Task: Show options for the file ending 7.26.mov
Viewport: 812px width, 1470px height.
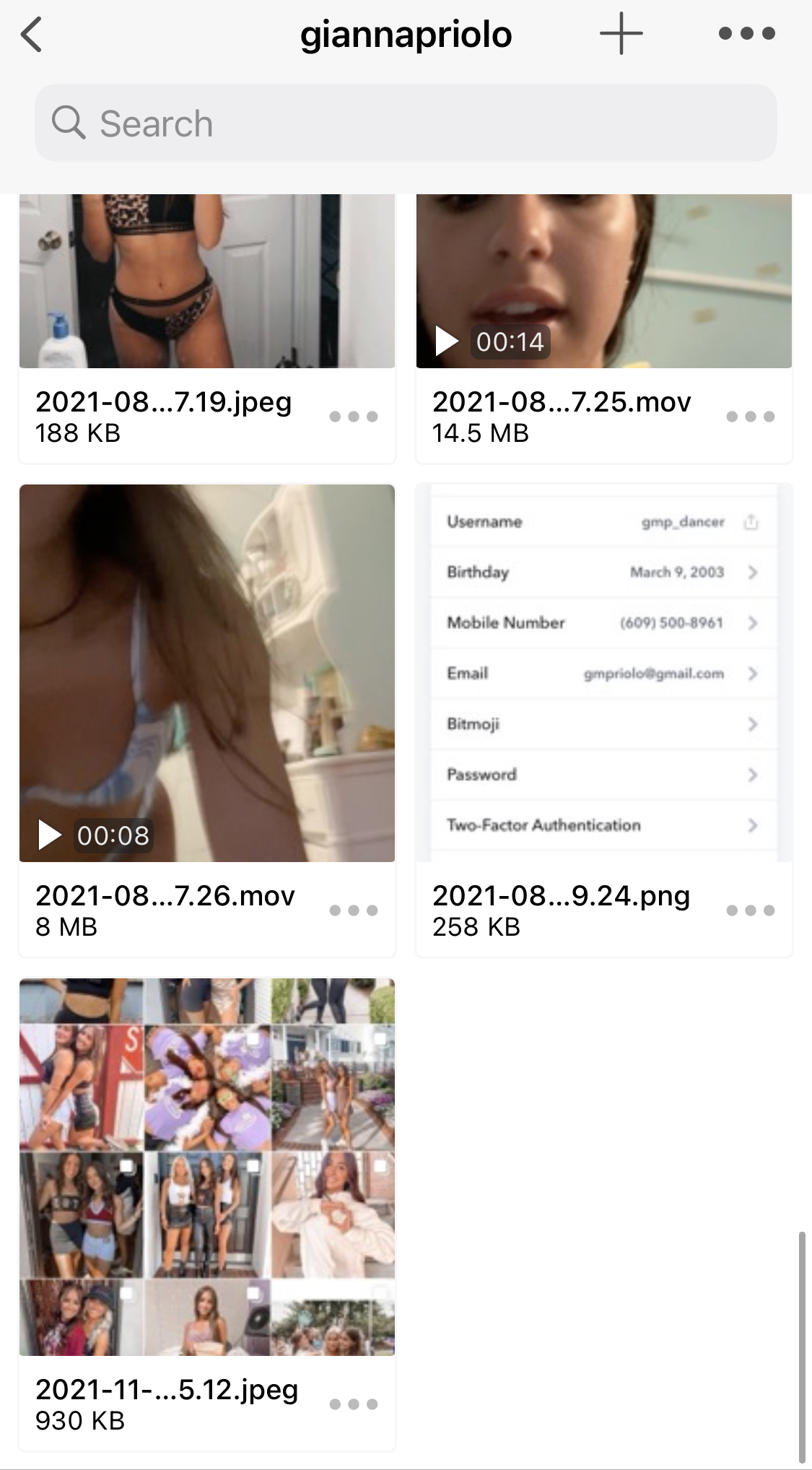Action: 353,910
